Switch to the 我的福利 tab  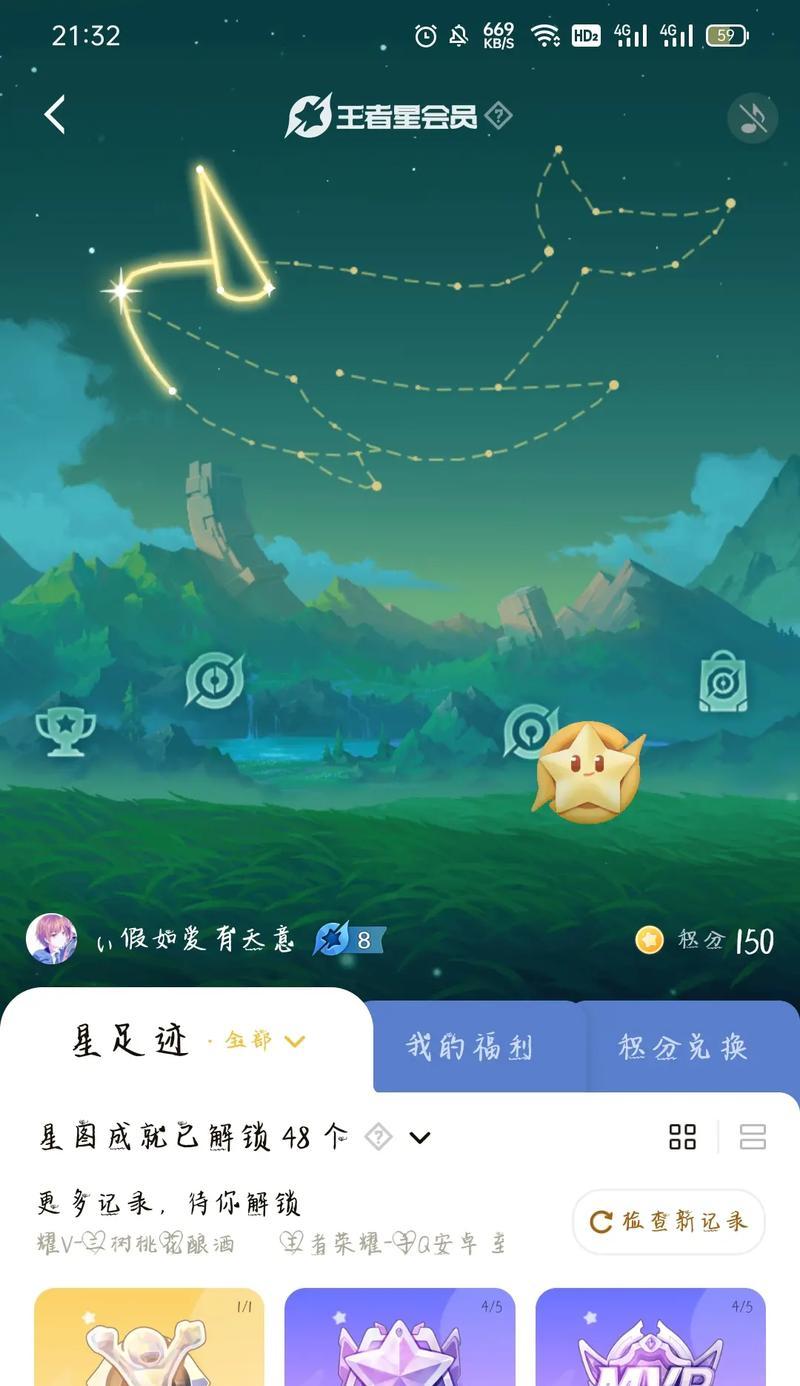pyautogui.click(x=469, y=1046)
